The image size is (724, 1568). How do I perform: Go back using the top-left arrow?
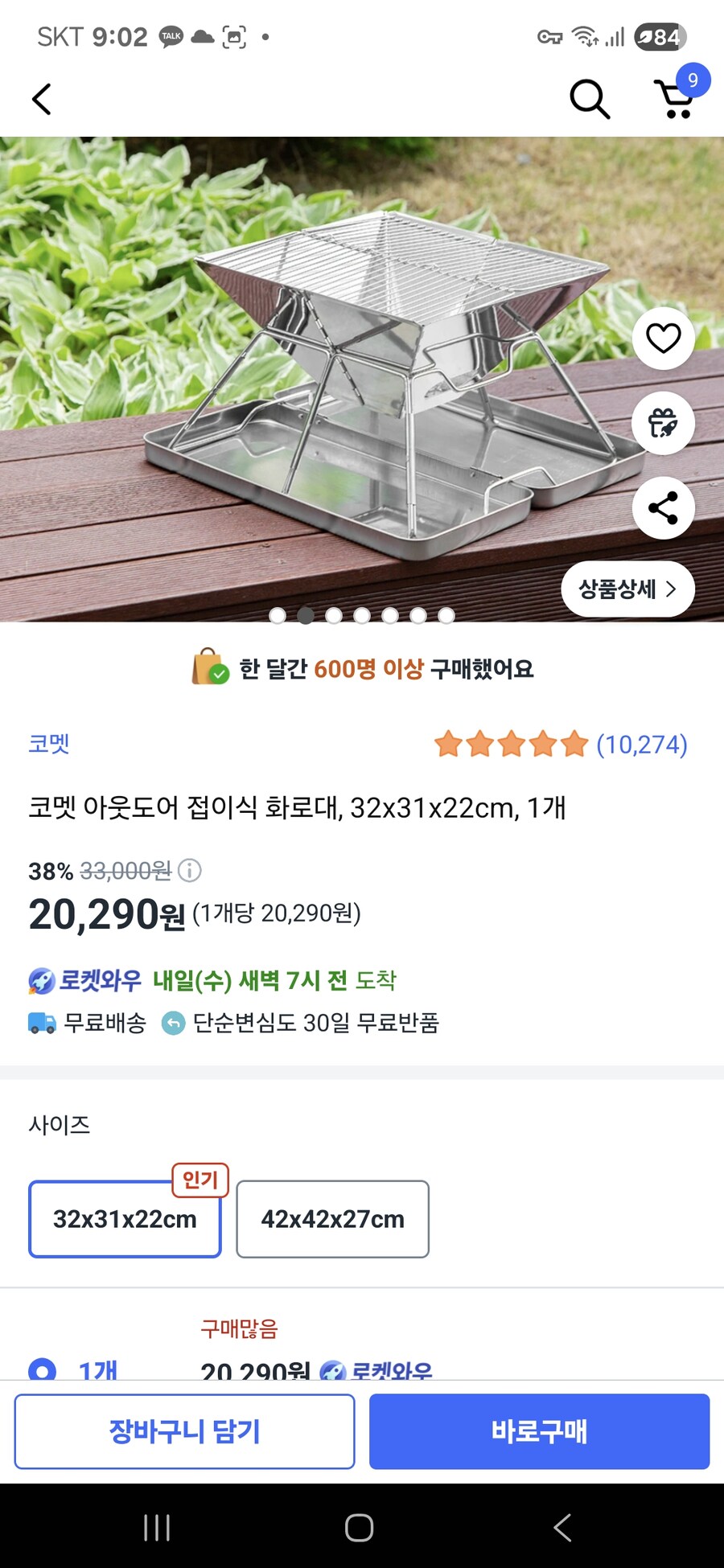coord(42,100)
